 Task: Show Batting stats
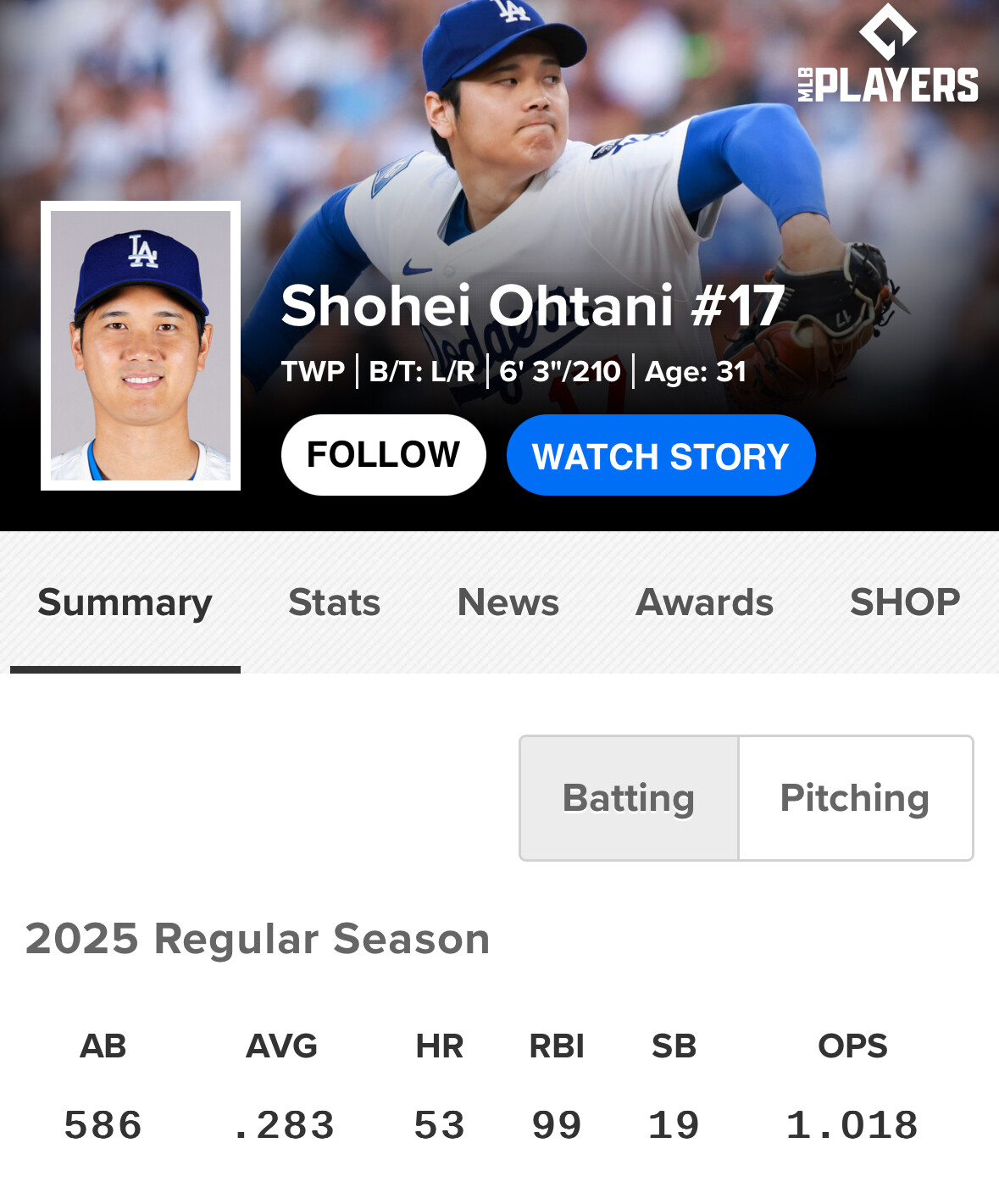[x=629, y=798]
